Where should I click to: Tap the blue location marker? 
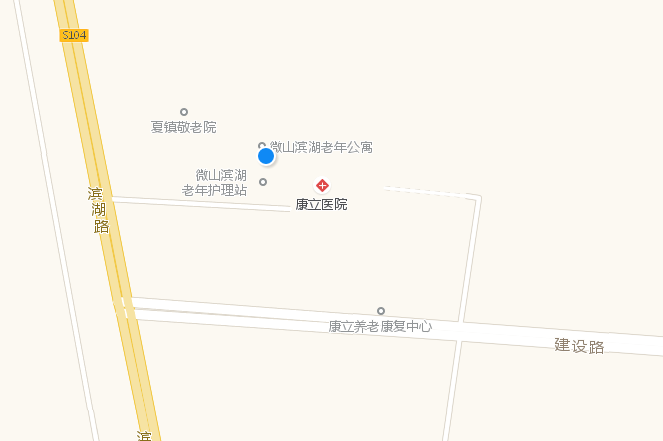(266, 156)
